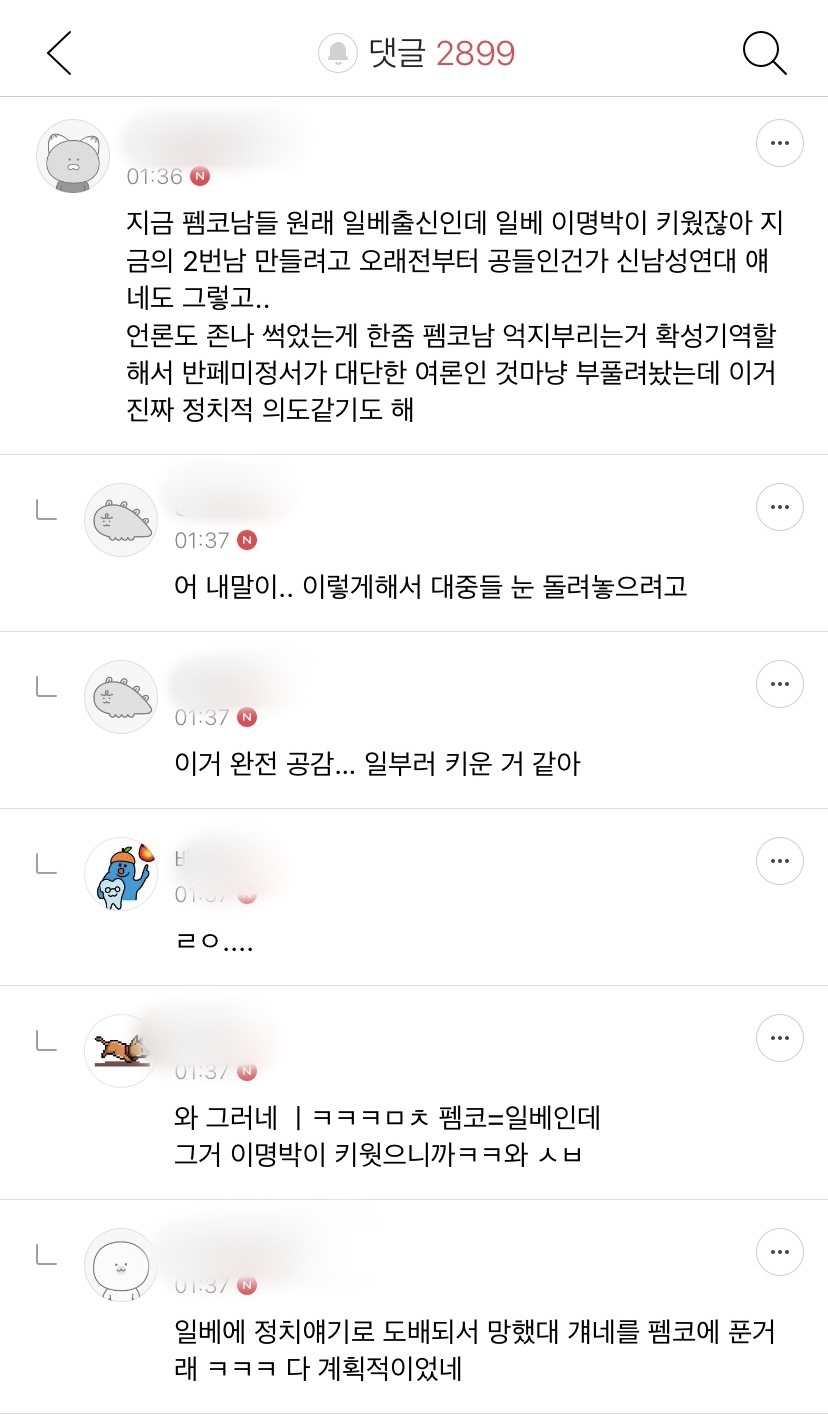Tap the cat avatar of the first commenter
The image size is (828, 1415).
(x=72, y=156)
